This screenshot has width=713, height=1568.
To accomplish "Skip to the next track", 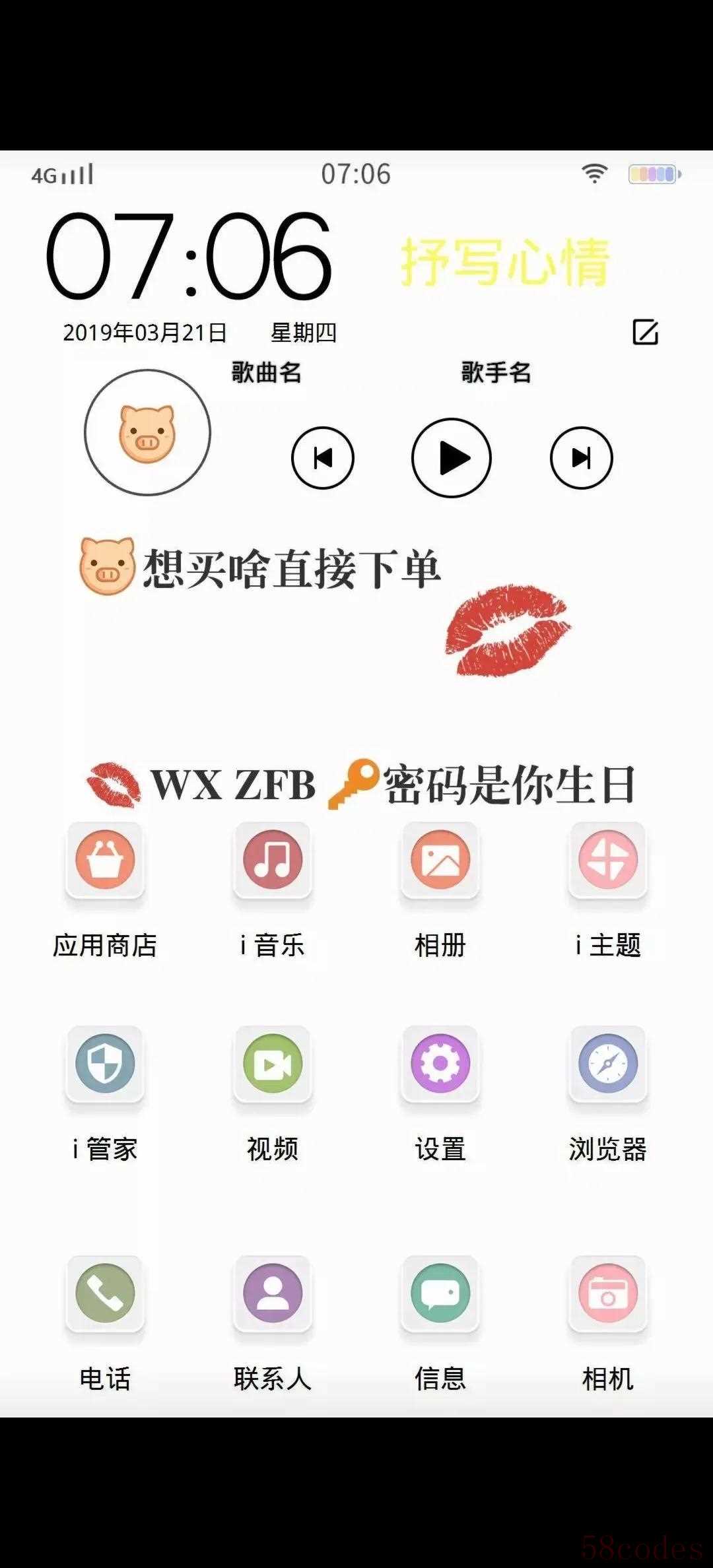I will 581,458.
